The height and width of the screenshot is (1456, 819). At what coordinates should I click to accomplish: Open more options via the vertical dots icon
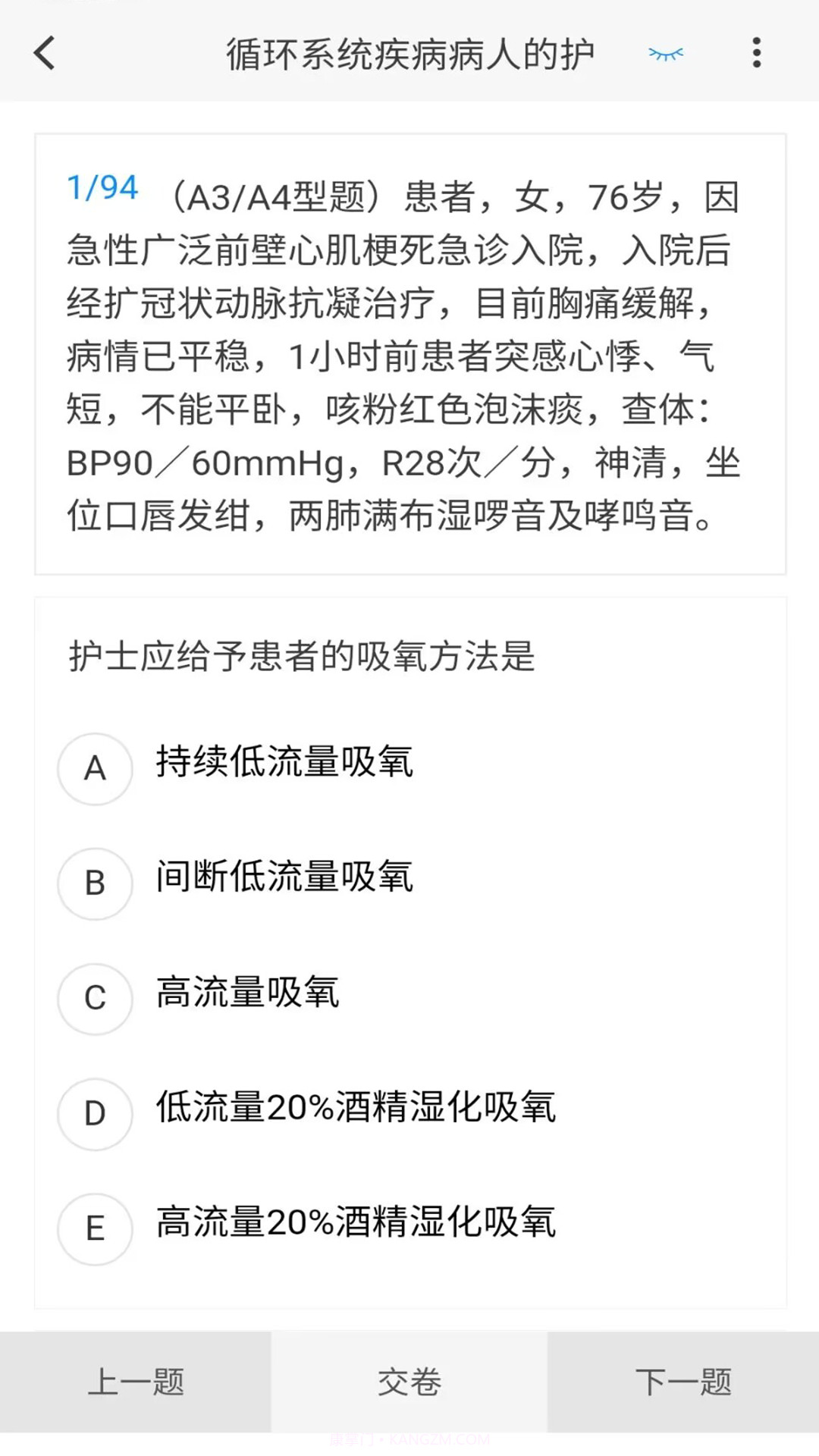pos(756,53)
